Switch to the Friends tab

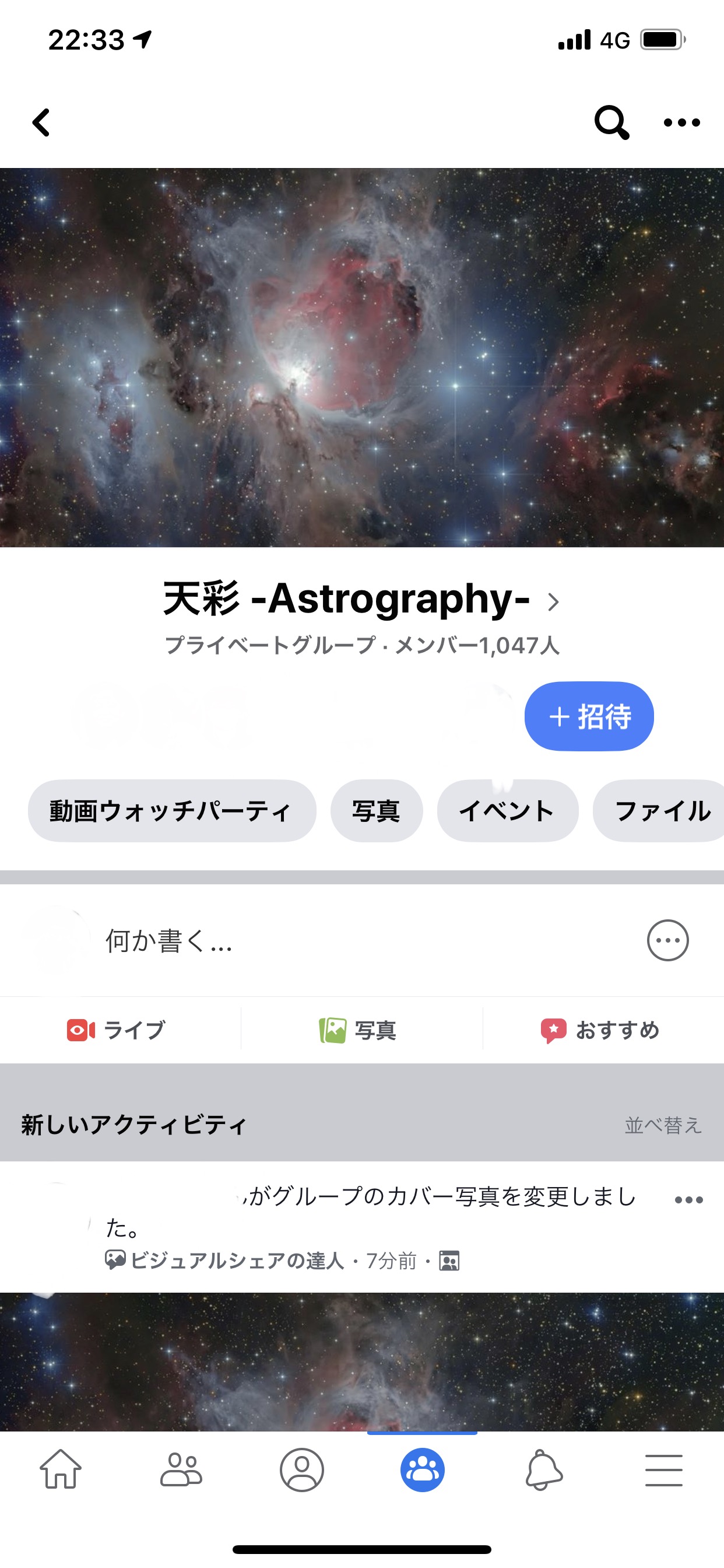pyautogui.click(x=181, y=1469)
